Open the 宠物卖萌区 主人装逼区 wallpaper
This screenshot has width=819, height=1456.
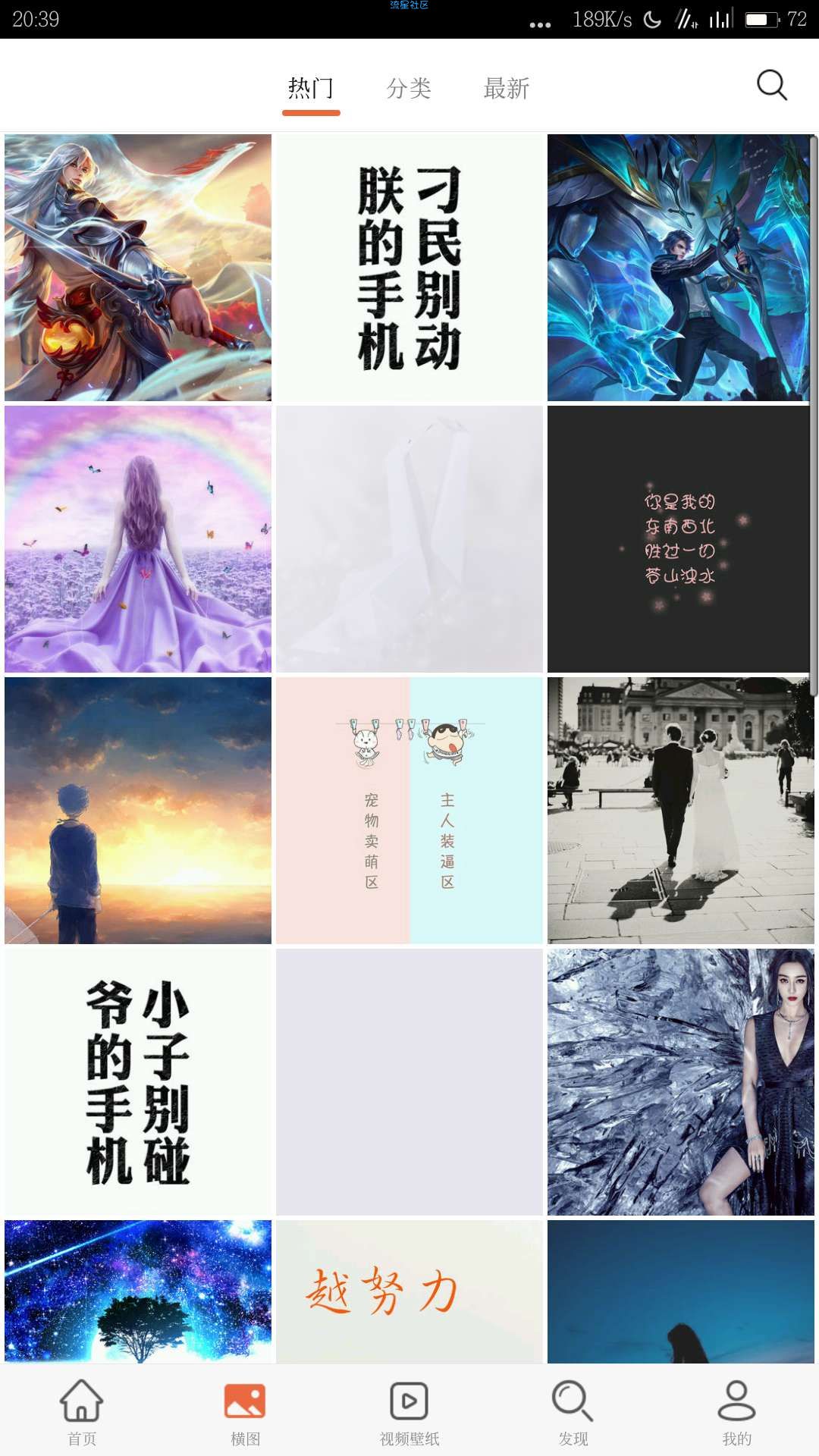(x=409, y=811)
